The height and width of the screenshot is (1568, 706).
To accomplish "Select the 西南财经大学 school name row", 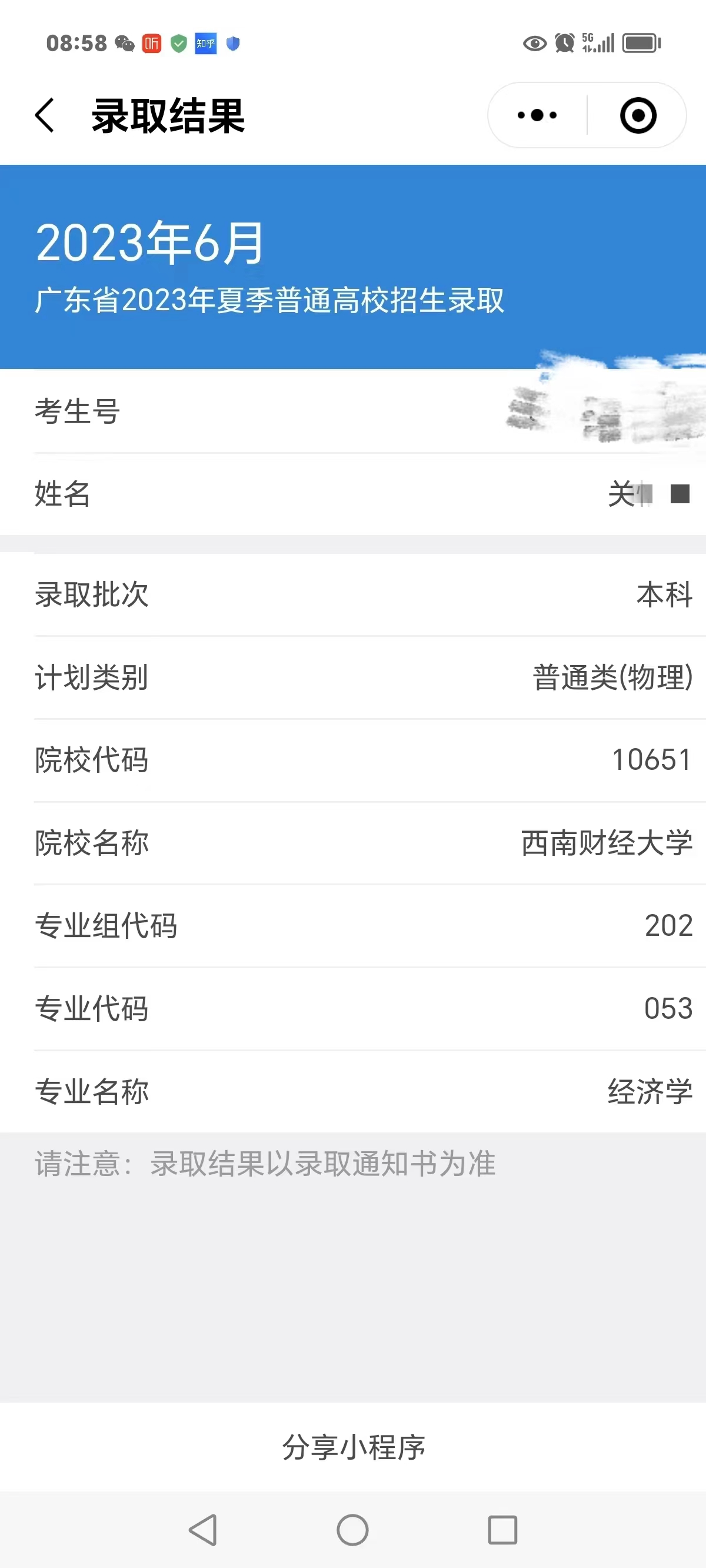I will [x=353, y=842].
